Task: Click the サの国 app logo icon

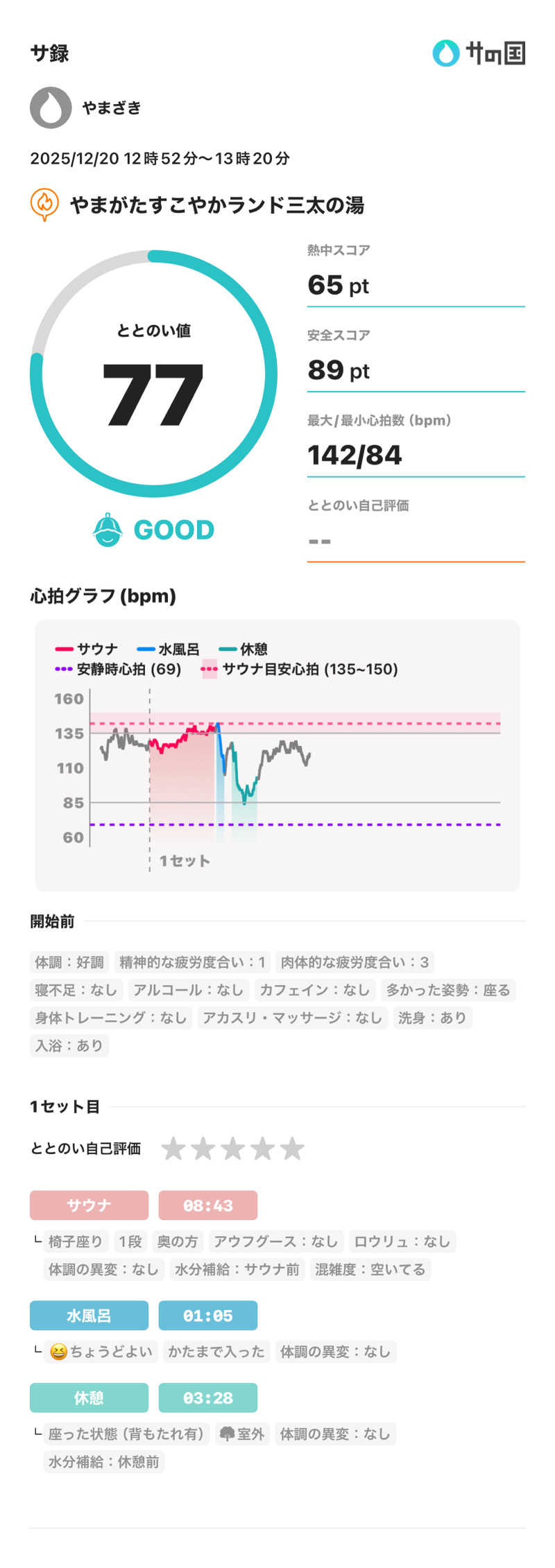Action: [x=445, y=52]
